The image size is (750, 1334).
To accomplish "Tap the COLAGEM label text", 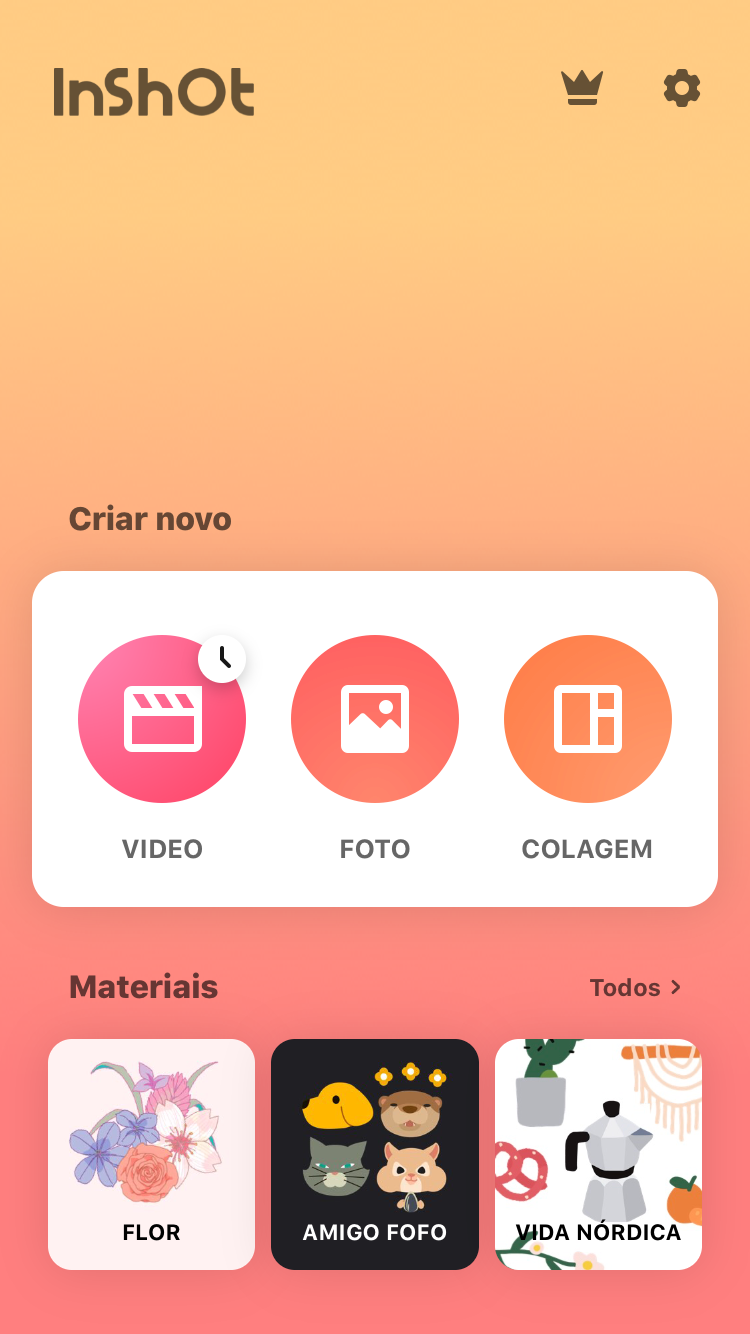I will (587, 849).
